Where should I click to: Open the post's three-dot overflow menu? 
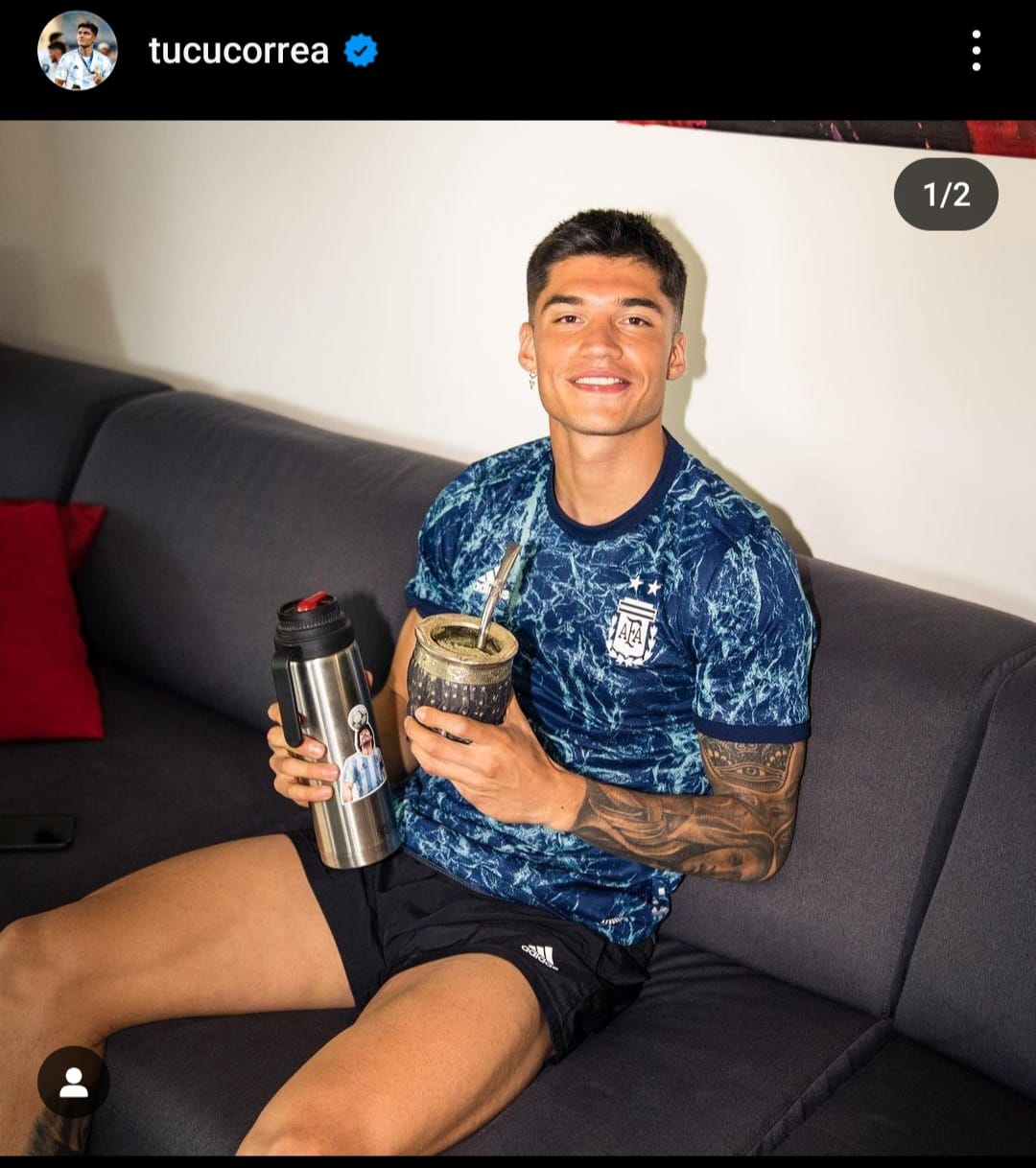tap(976, 51)
